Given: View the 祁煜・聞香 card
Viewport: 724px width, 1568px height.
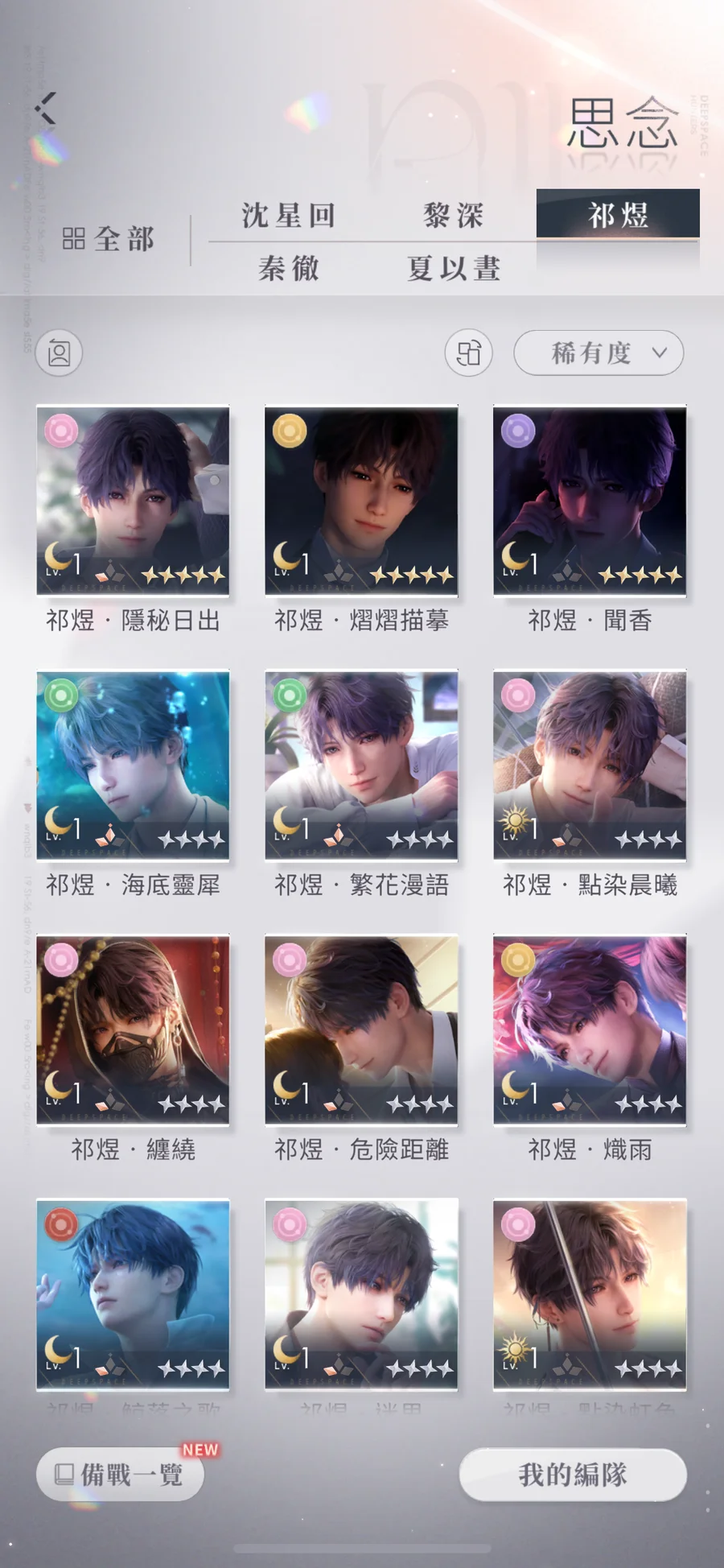Looking at the screenshot, I should [590, 501].
